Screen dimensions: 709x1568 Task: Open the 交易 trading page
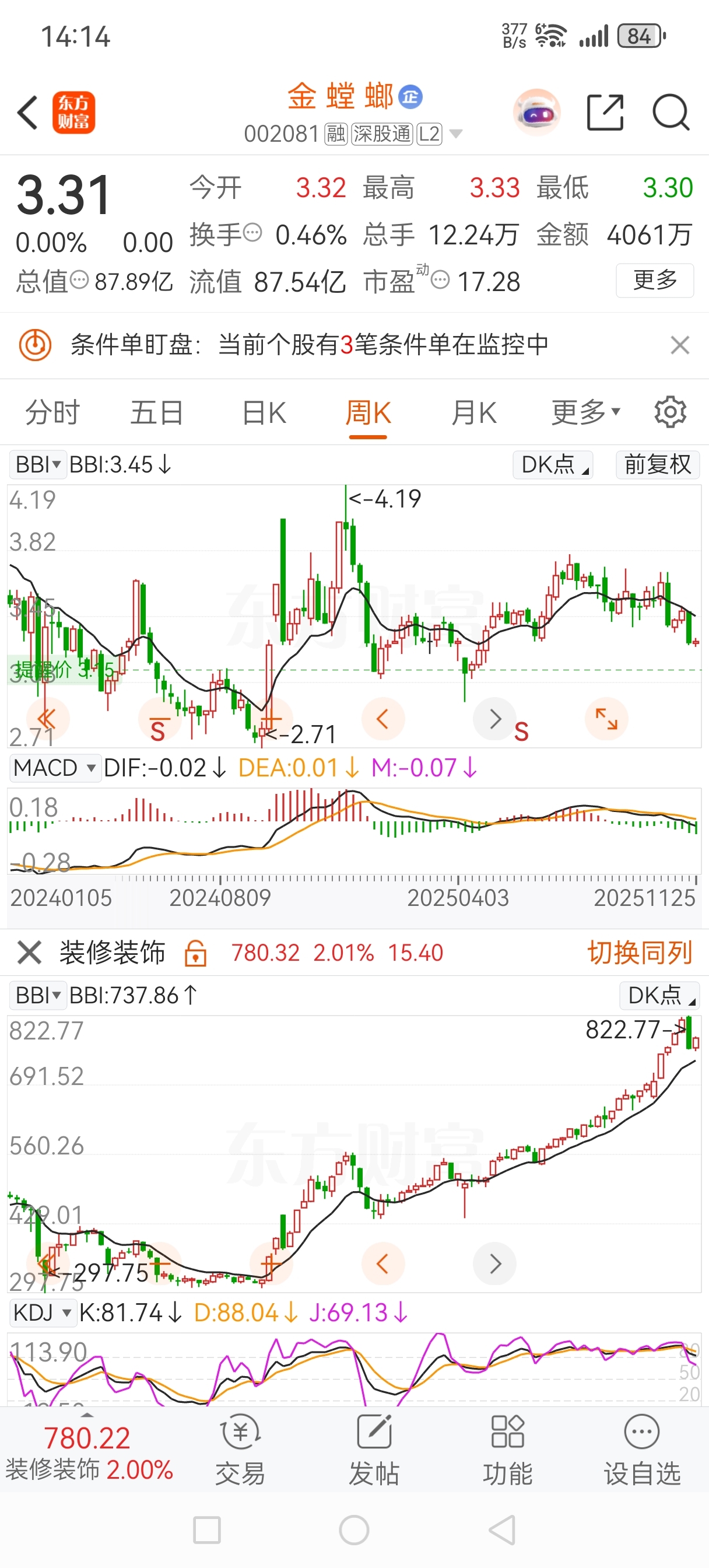coord(240,1450)
